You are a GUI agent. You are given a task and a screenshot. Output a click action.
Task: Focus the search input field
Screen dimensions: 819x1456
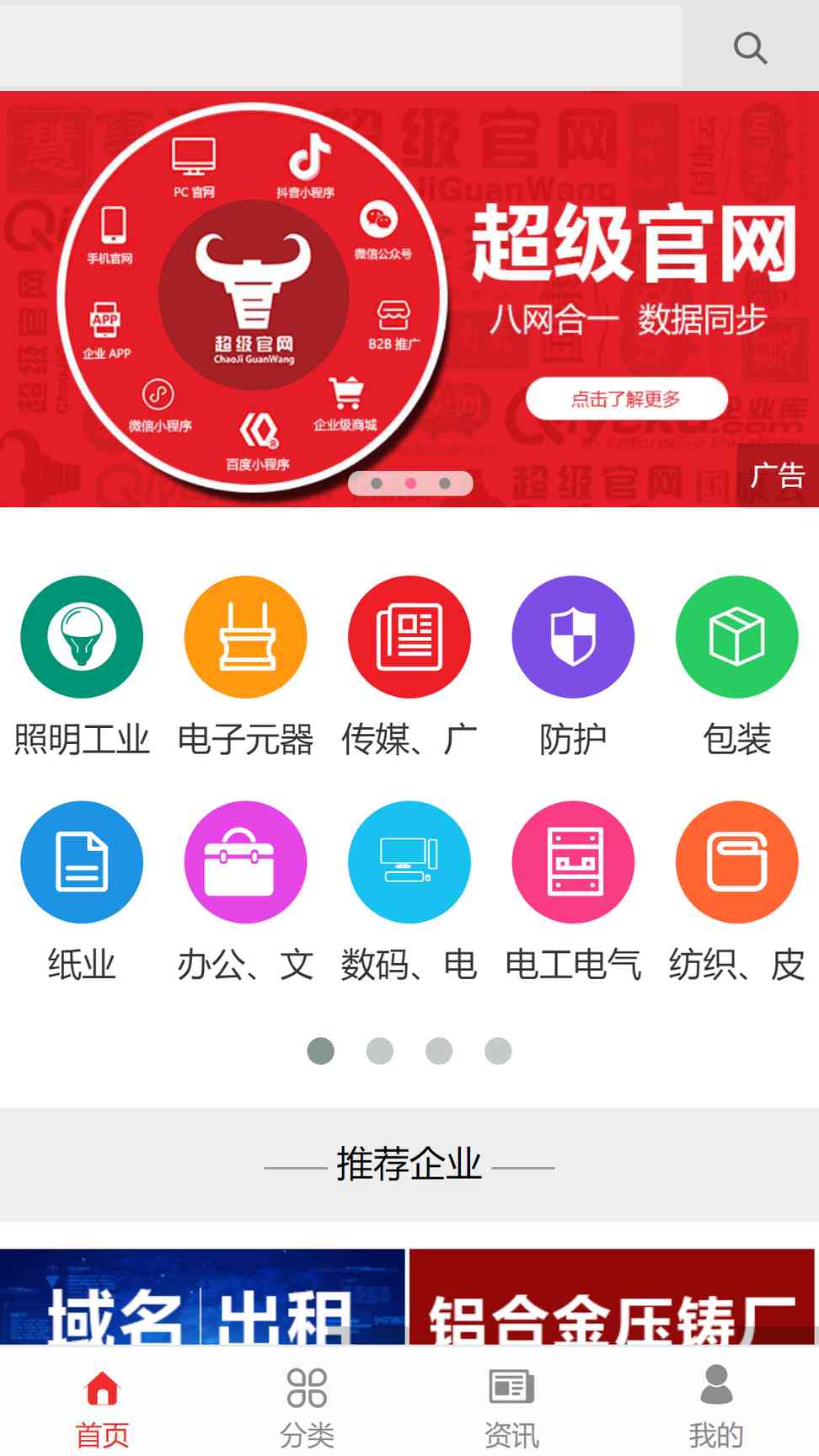coord(341,45)
